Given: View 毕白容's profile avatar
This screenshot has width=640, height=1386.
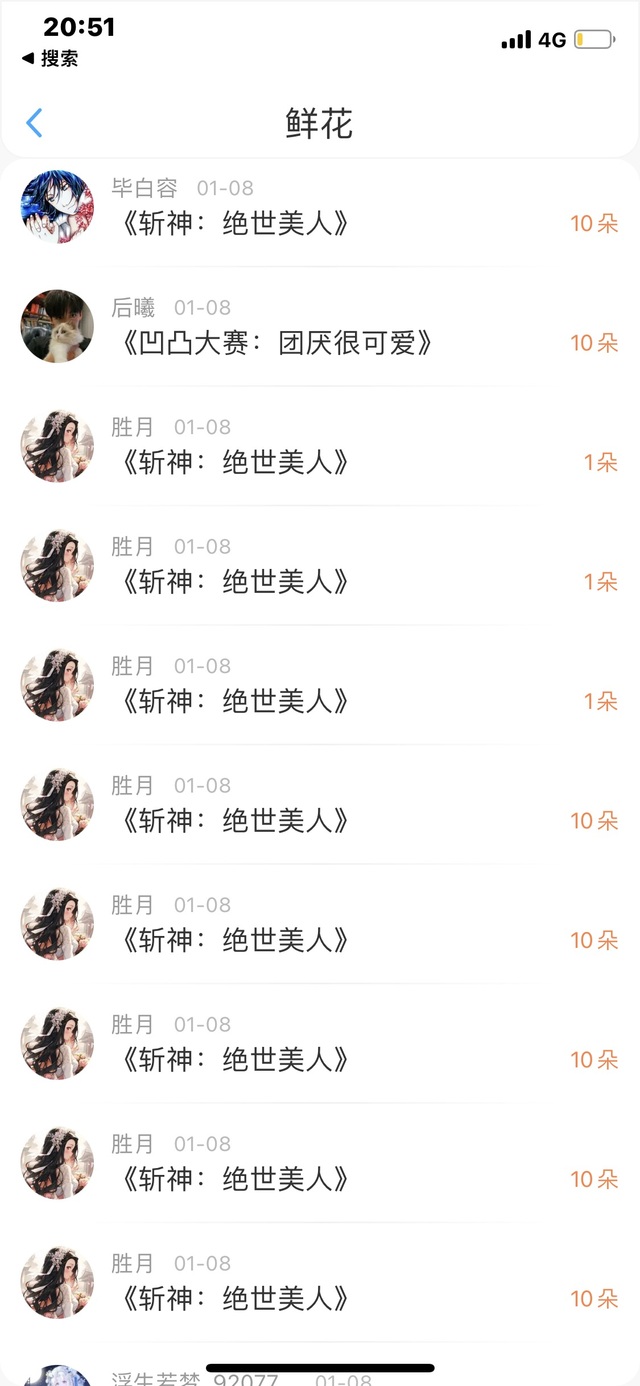Looking at the screenshot, I should [x=57, y=207].
